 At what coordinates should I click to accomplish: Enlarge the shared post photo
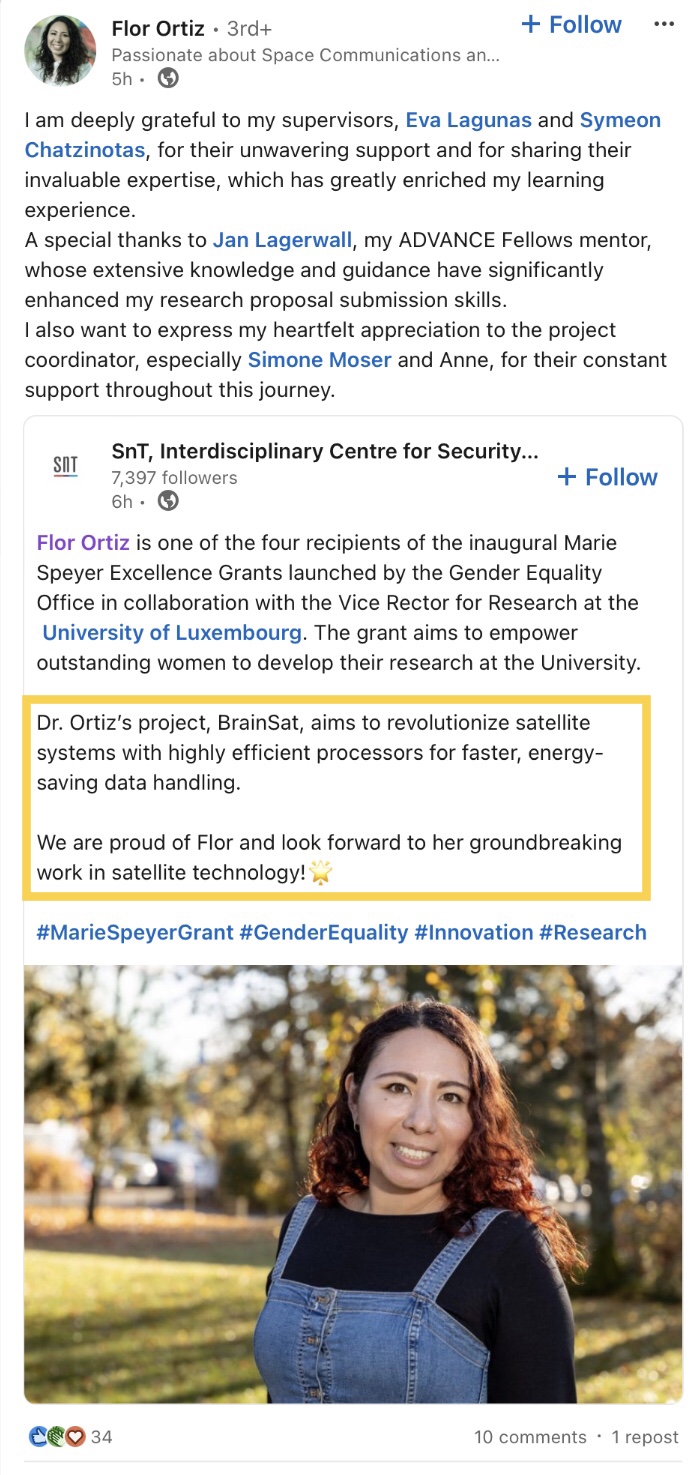point(353,1183)
